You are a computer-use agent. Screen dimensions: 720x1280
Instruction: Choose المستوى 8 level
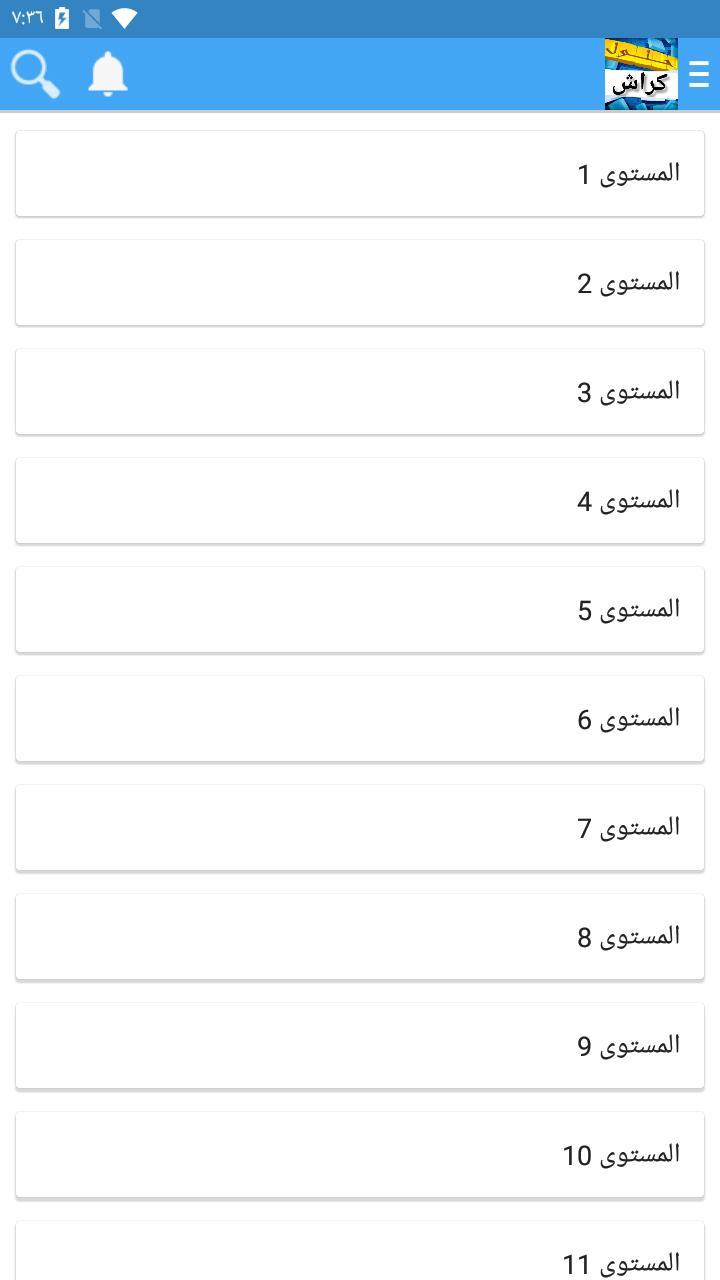coord(360,936)
